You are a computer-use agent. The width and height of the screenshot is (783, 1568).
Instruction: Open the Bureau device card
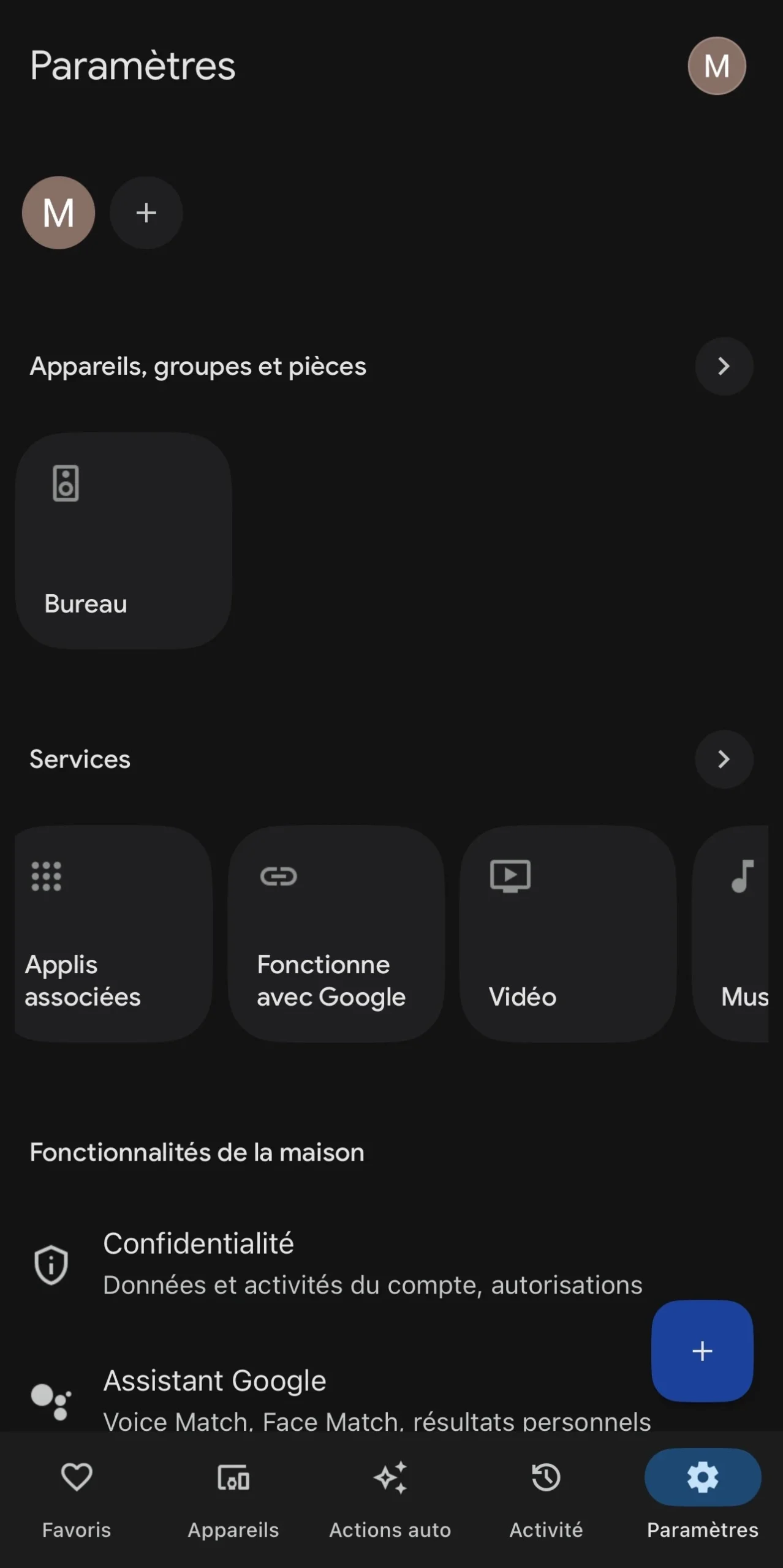coord(123,541)
